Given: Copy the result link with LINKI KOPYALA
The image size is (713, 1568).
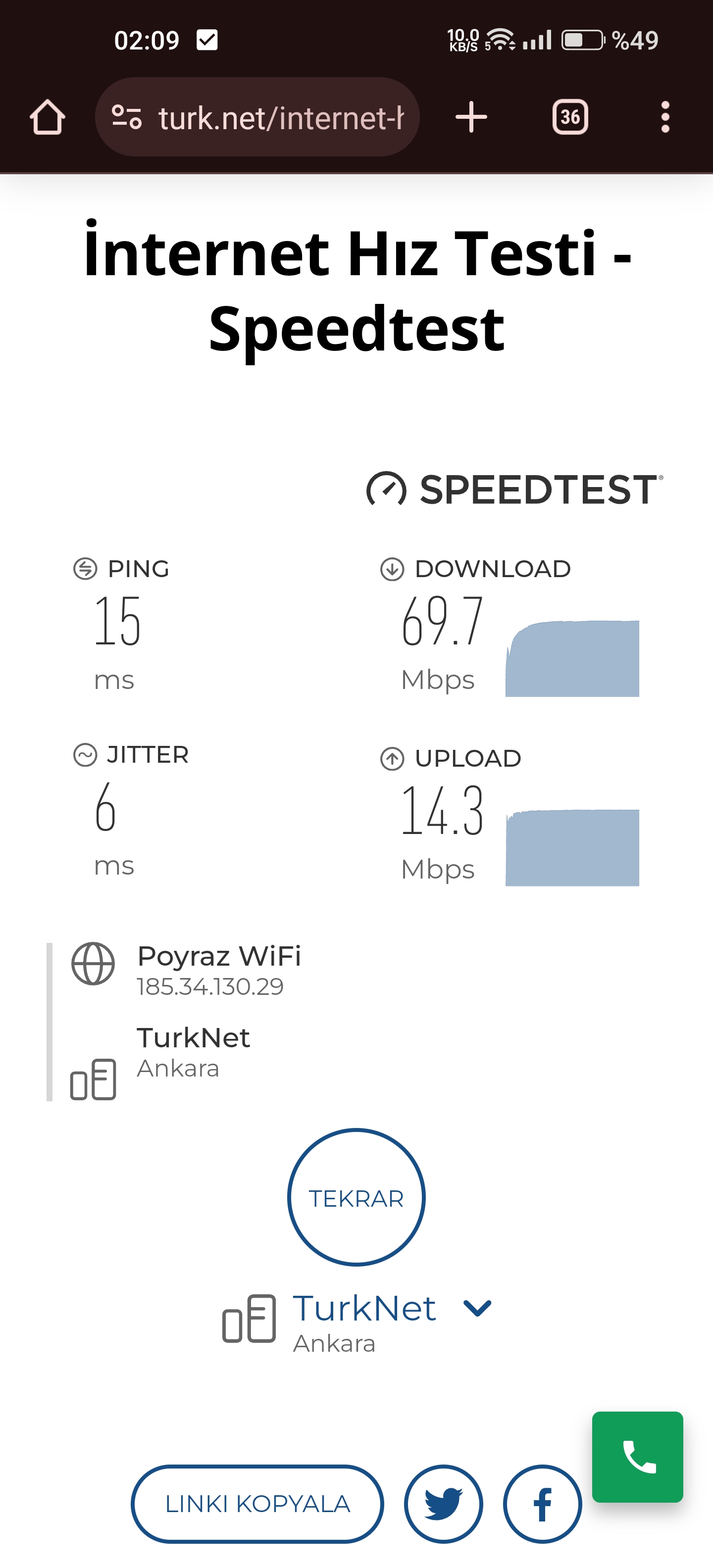Looking at the screenshot, I should pyautogui.click(x=257, y=1504).
